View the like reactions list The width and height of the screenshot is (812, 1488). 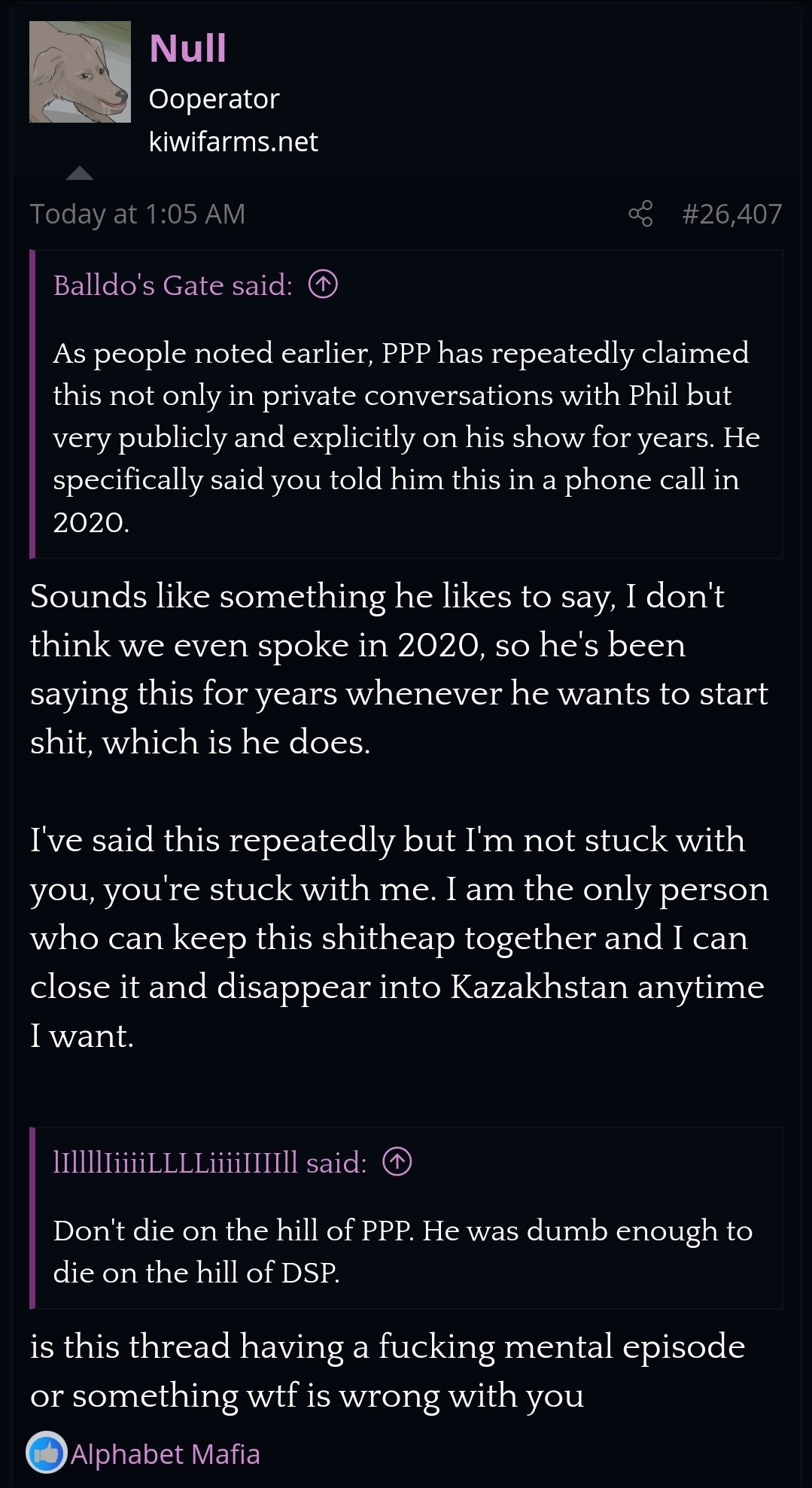(x=47, y=1453)
